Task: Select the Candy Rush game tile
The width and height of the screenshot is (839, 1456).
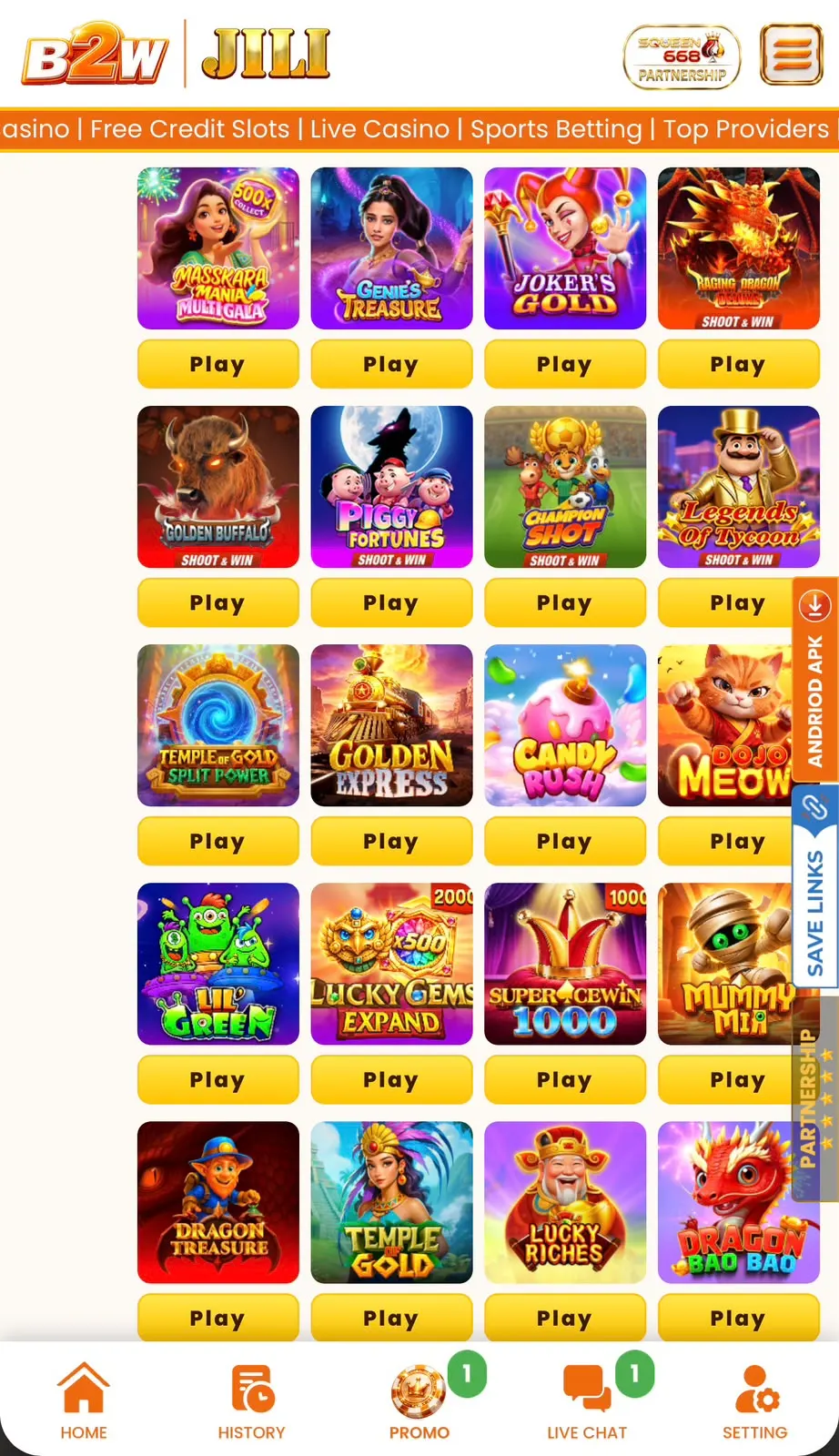Action: (565, 725)
